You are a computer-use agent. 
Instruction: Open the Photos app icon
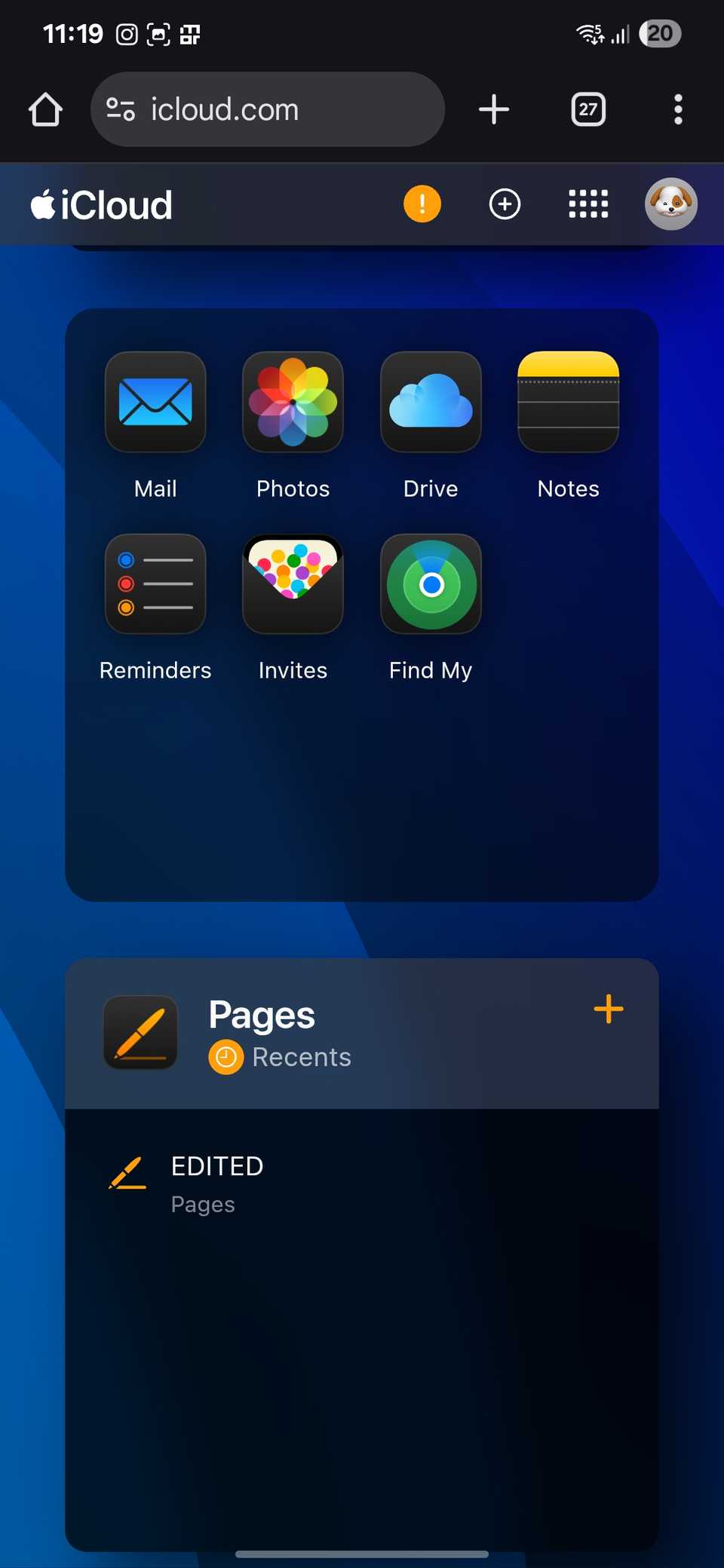293,402
